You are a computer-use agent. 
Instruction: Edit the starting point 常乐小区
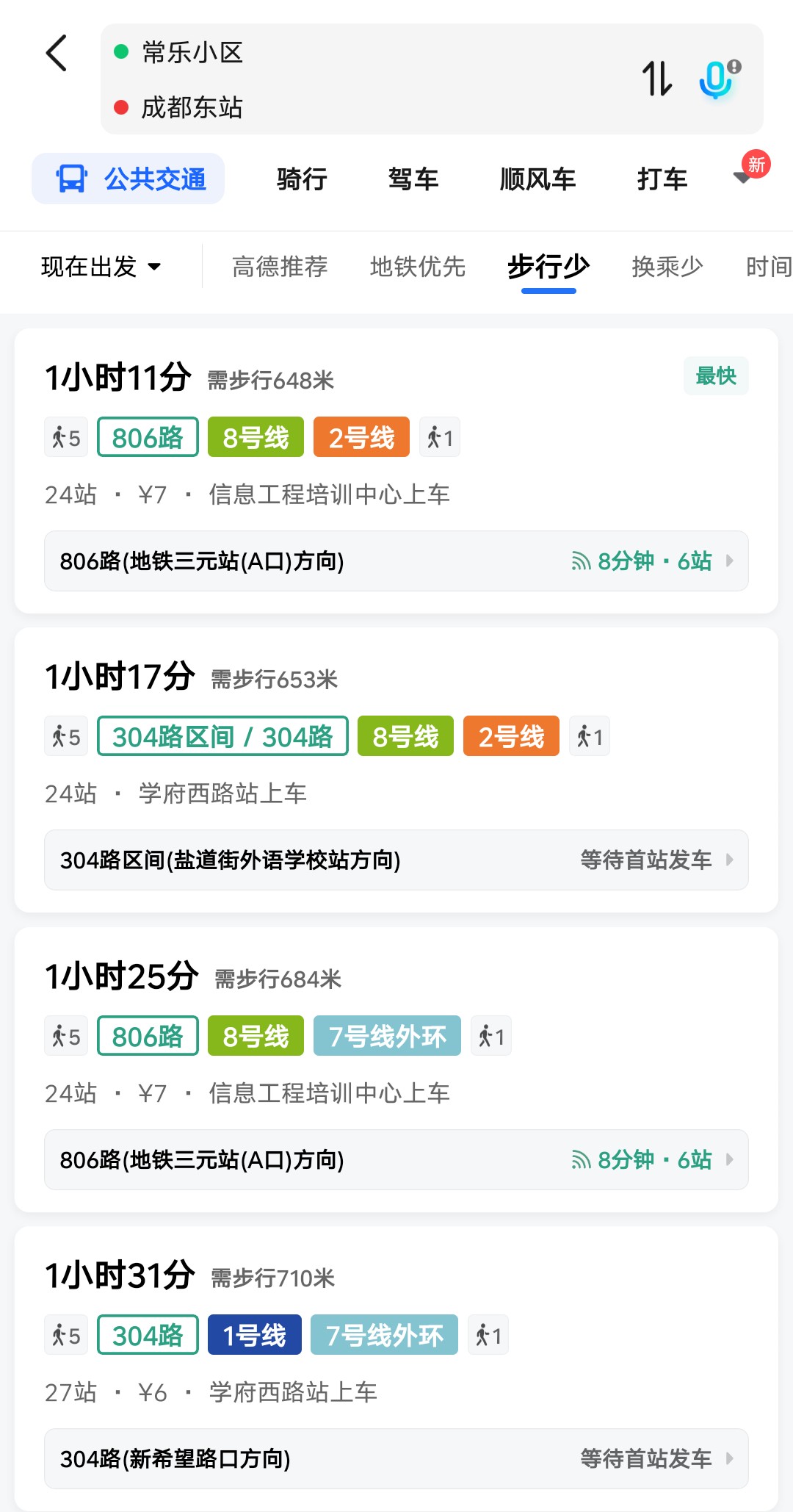pos(192,53)
